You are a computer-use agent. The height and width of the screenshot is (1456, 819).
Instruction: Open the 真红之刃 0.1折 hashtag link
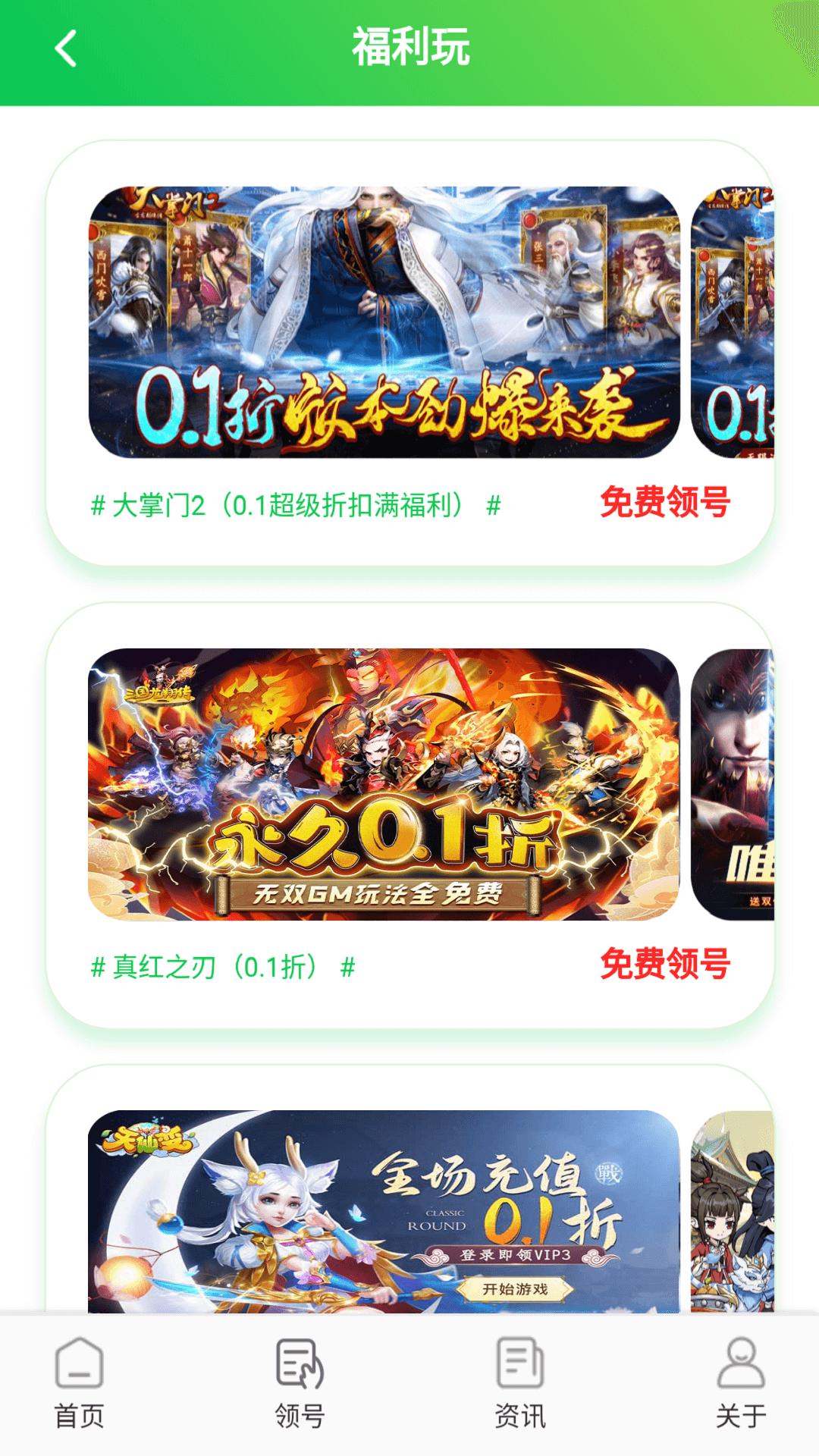[x=224, y=968]
